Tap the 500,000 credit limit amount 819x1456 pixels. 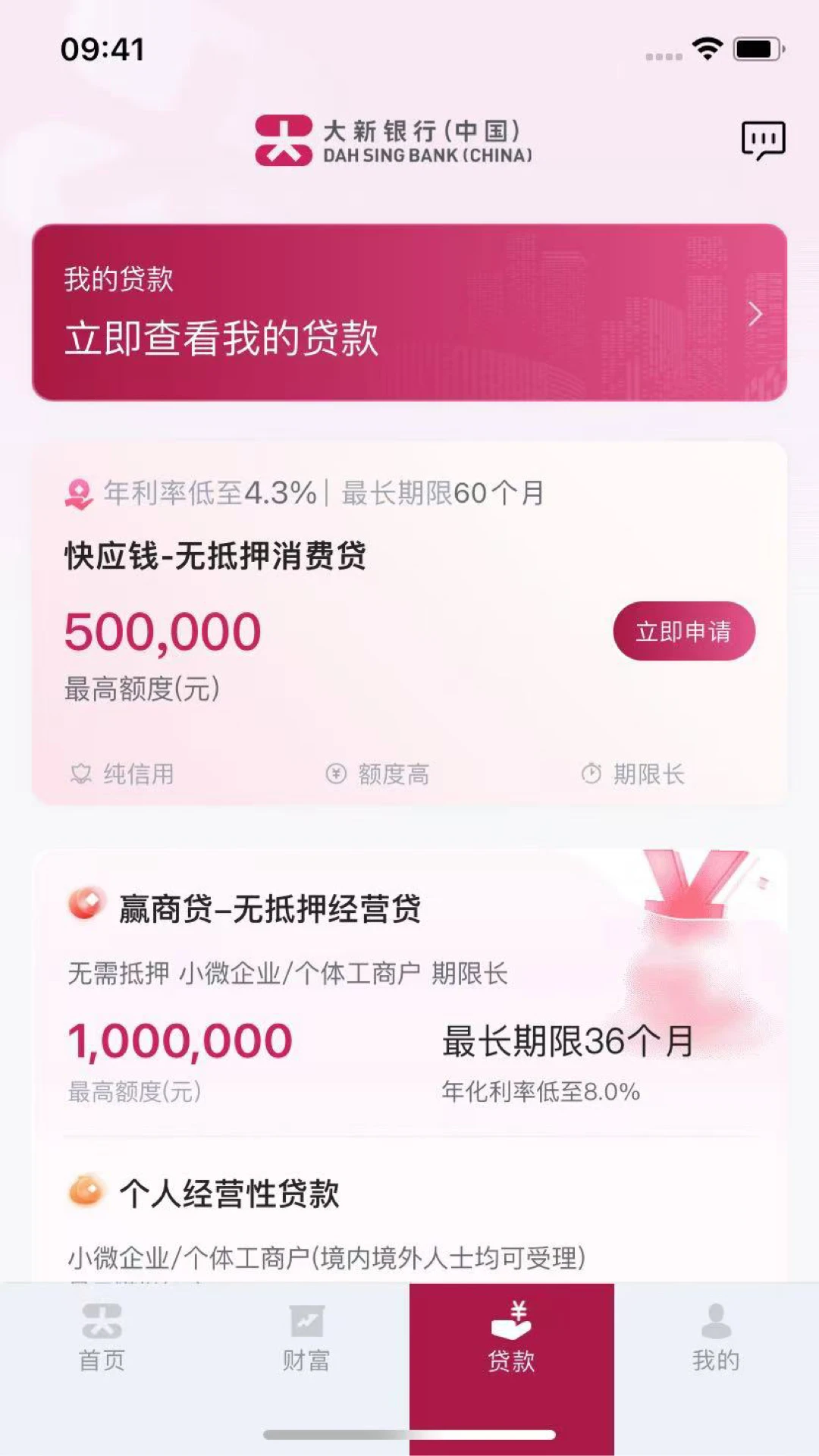coord(162,631)
